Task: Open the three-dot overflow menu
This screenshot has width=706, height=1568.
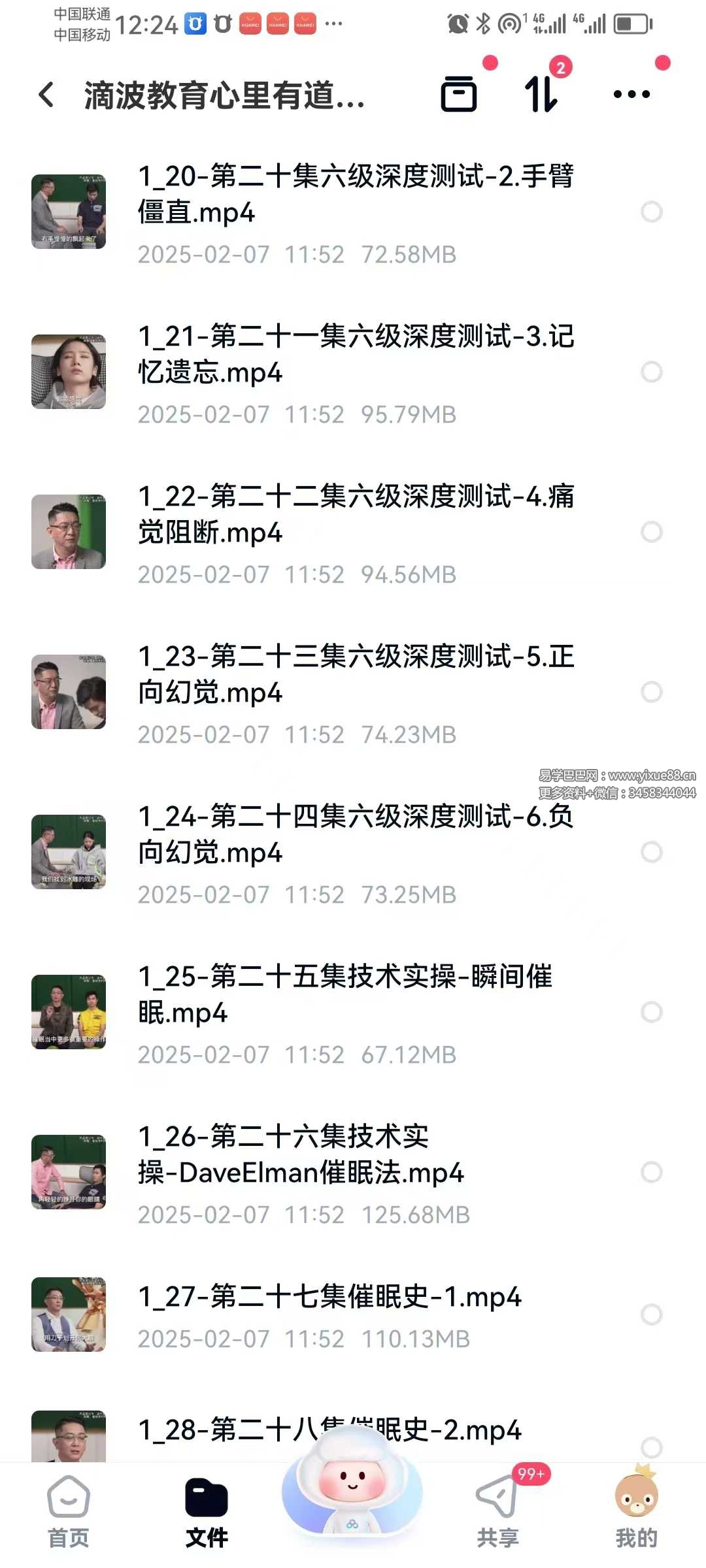Action: coord(631,94)
